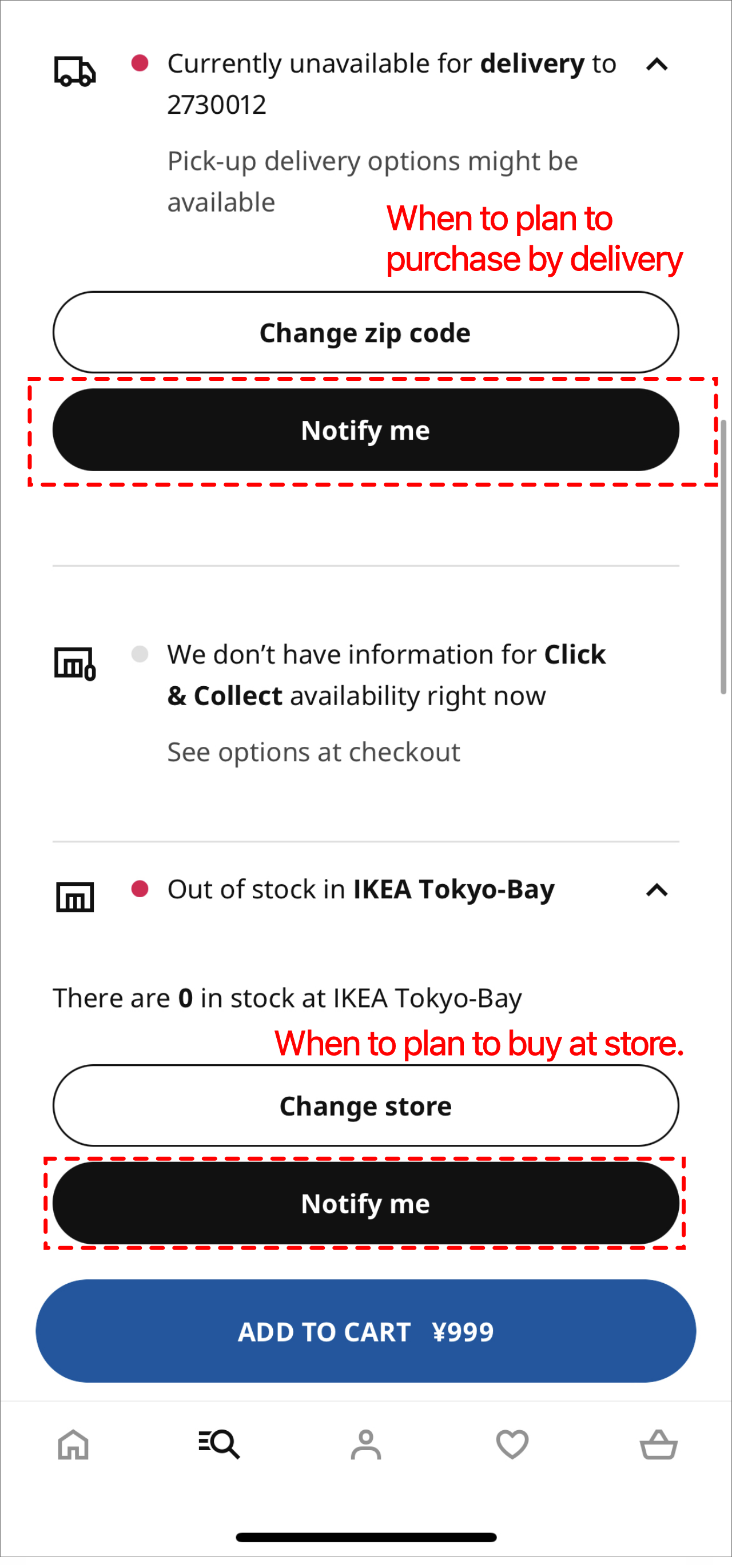Click the gray dot beside Click & Collect
The width and height of the screenshot is (732, 1568).
pos(141,653)
